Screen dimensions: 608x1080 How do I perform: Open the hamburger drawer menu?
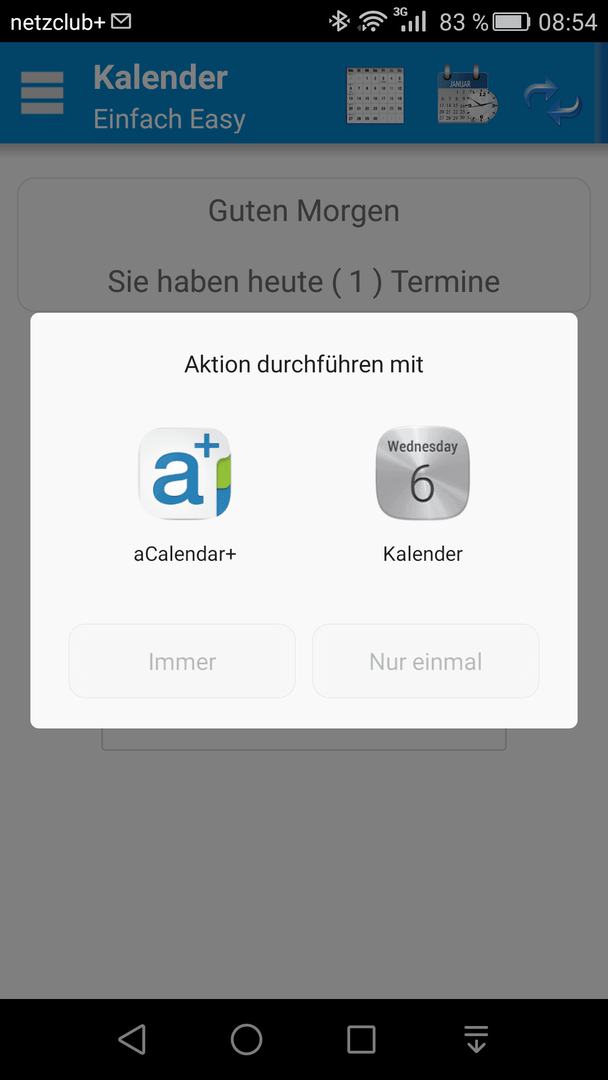pos(42,93)
